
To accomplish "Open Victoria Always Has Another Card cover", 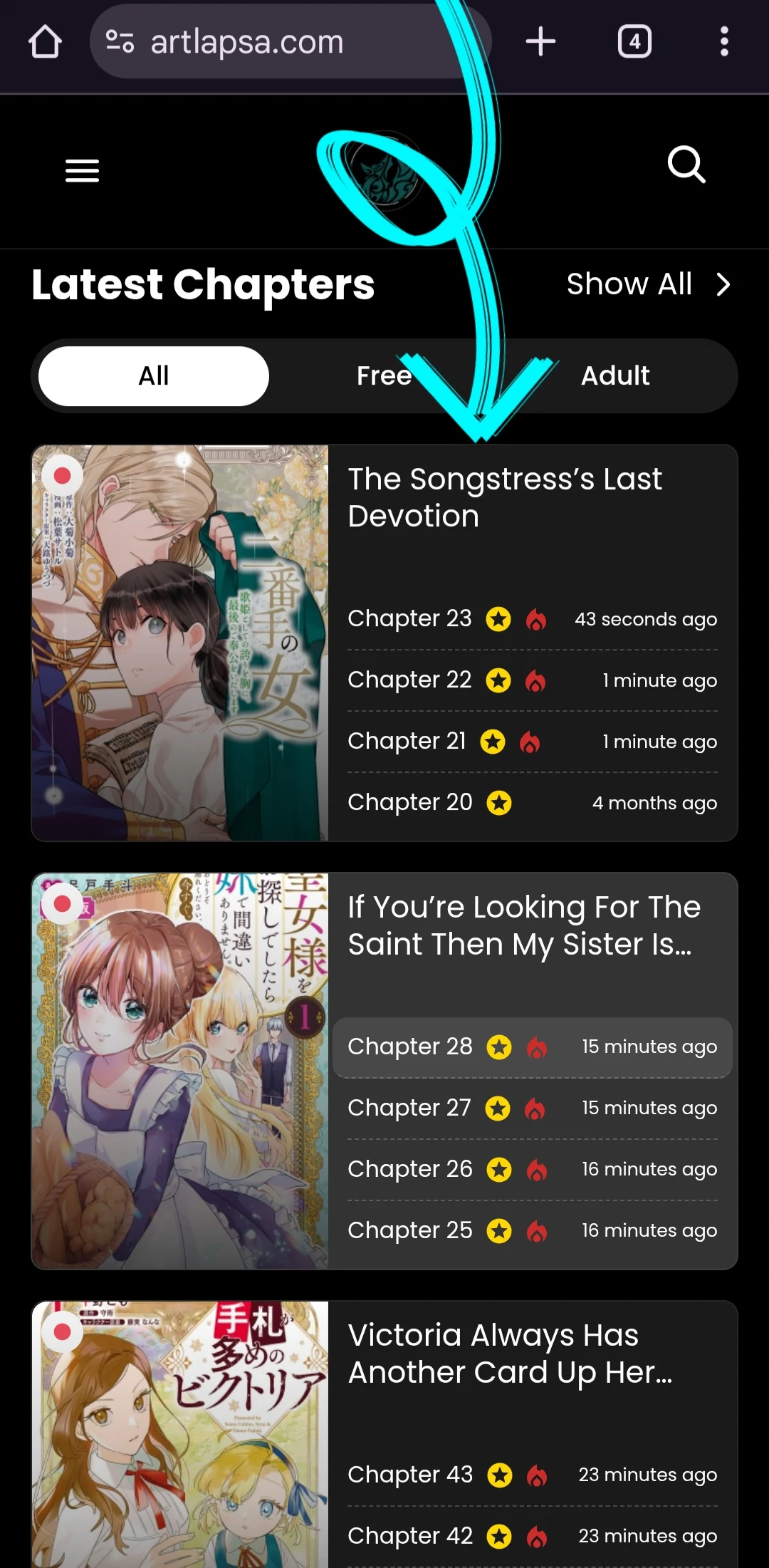I will (x=180, y=1435).
